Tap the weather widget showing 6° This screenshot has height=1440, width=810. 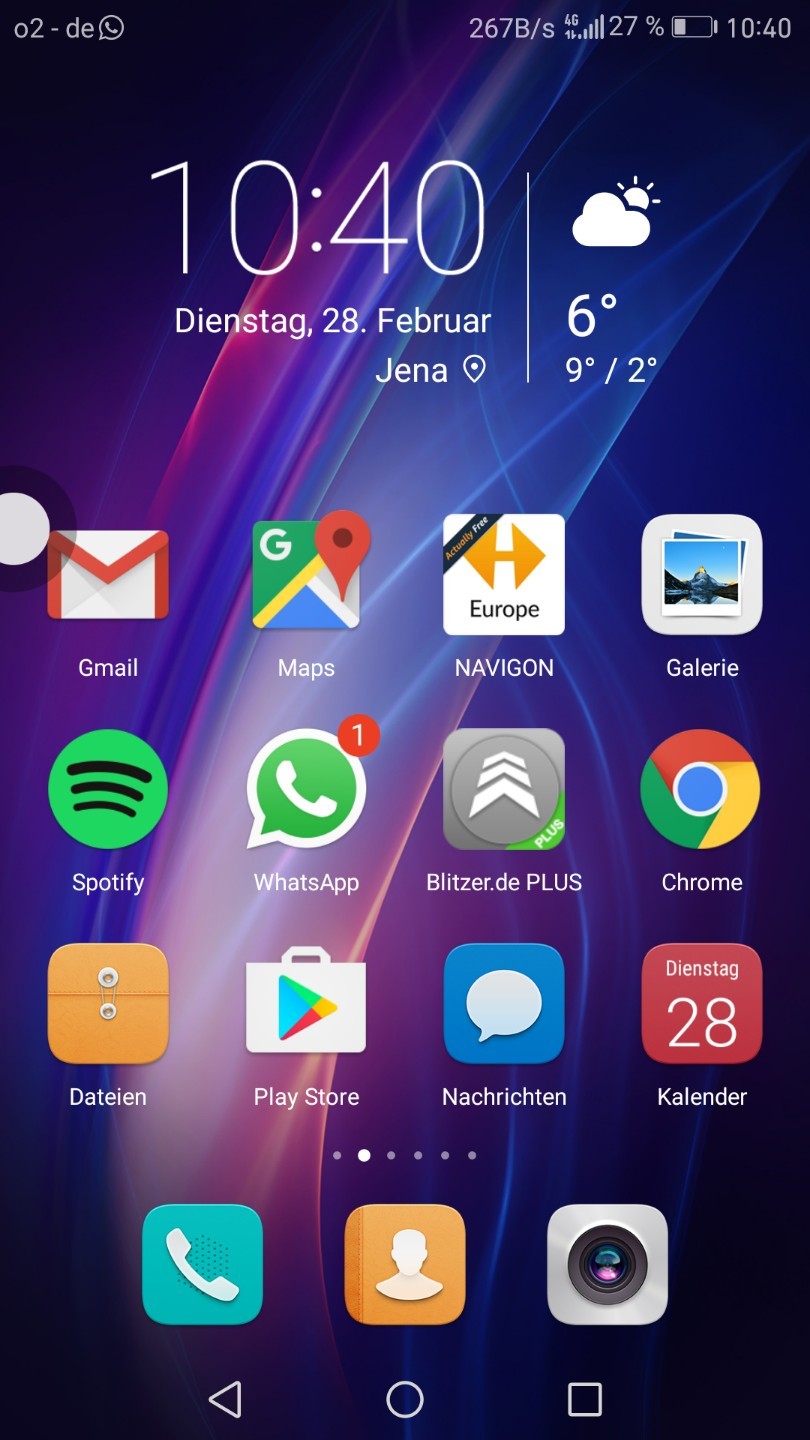(610, 280)
